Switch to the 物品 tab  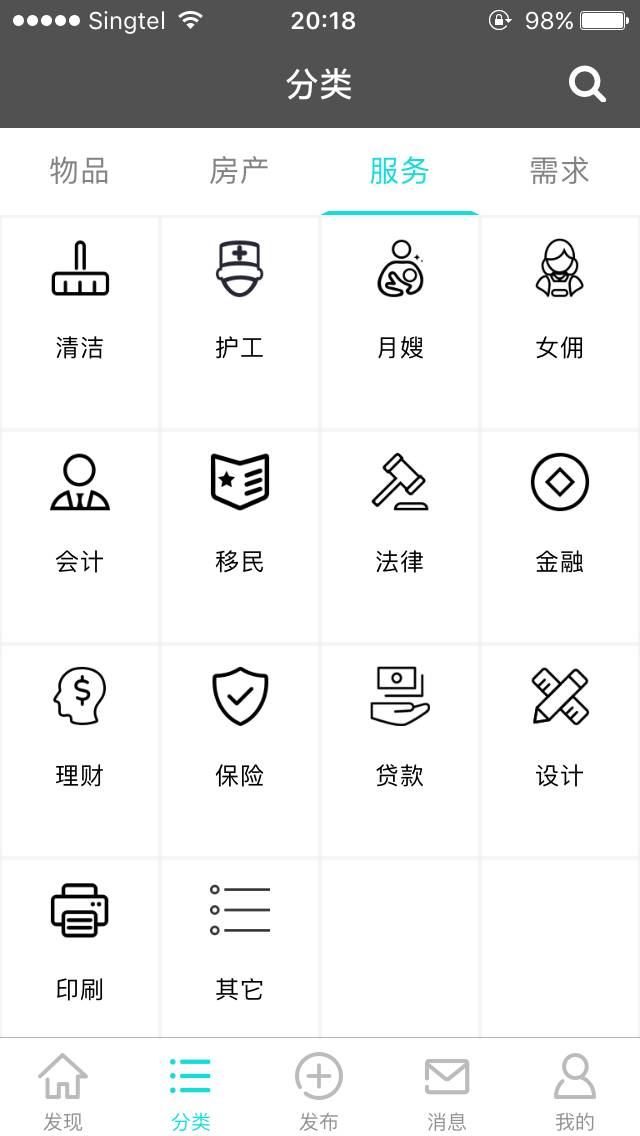pos(79,171)
